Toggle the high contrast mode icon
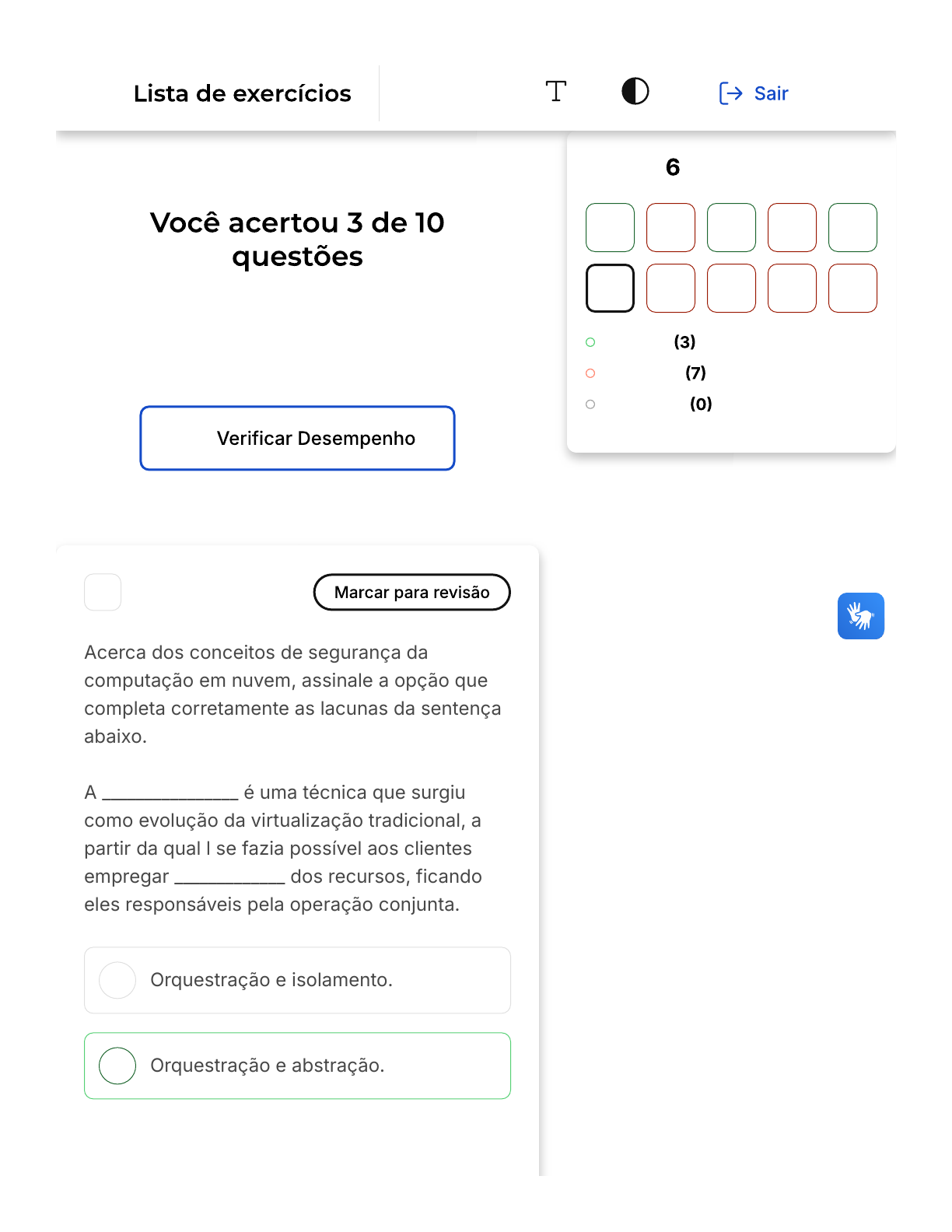 [x=635, y=92]
